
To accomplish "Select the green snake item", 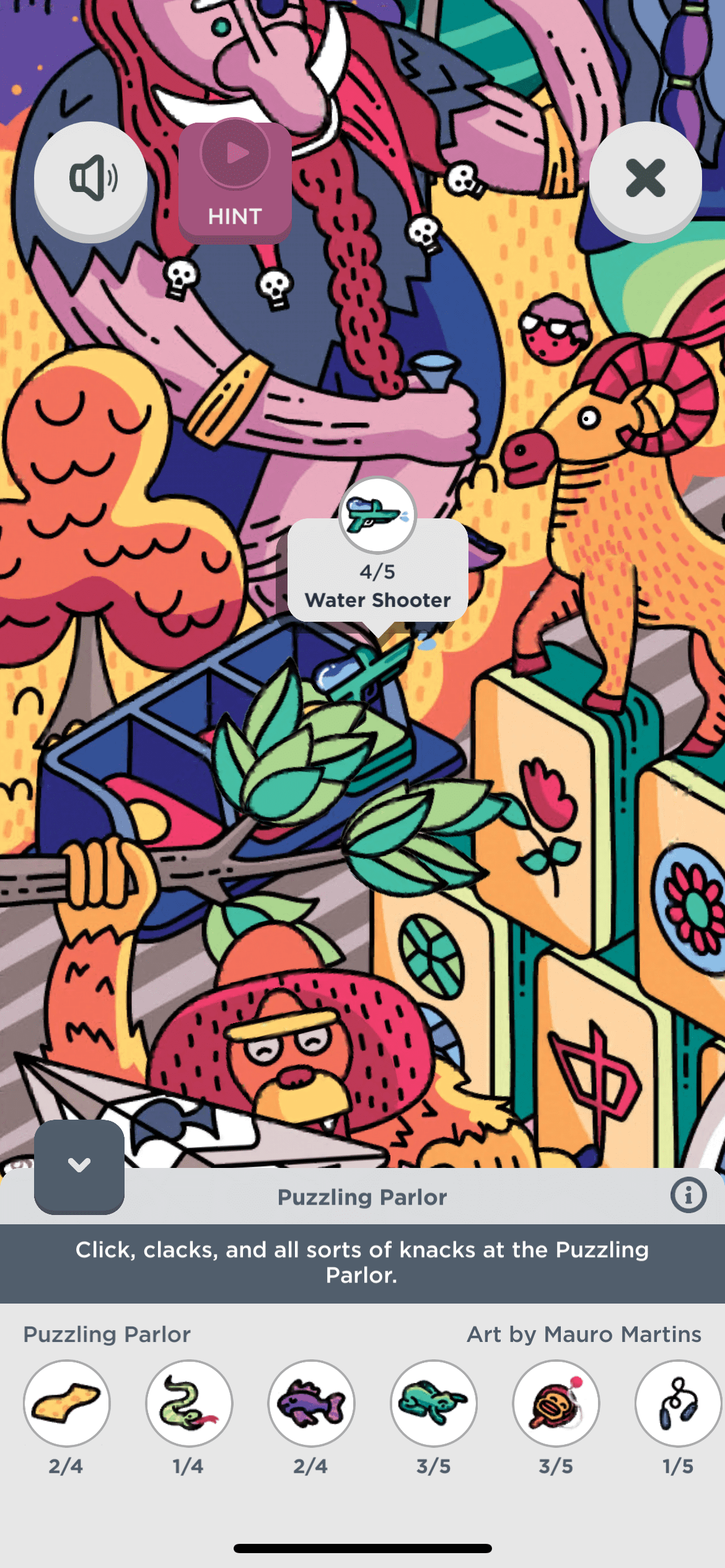I will coord(189,1403).
